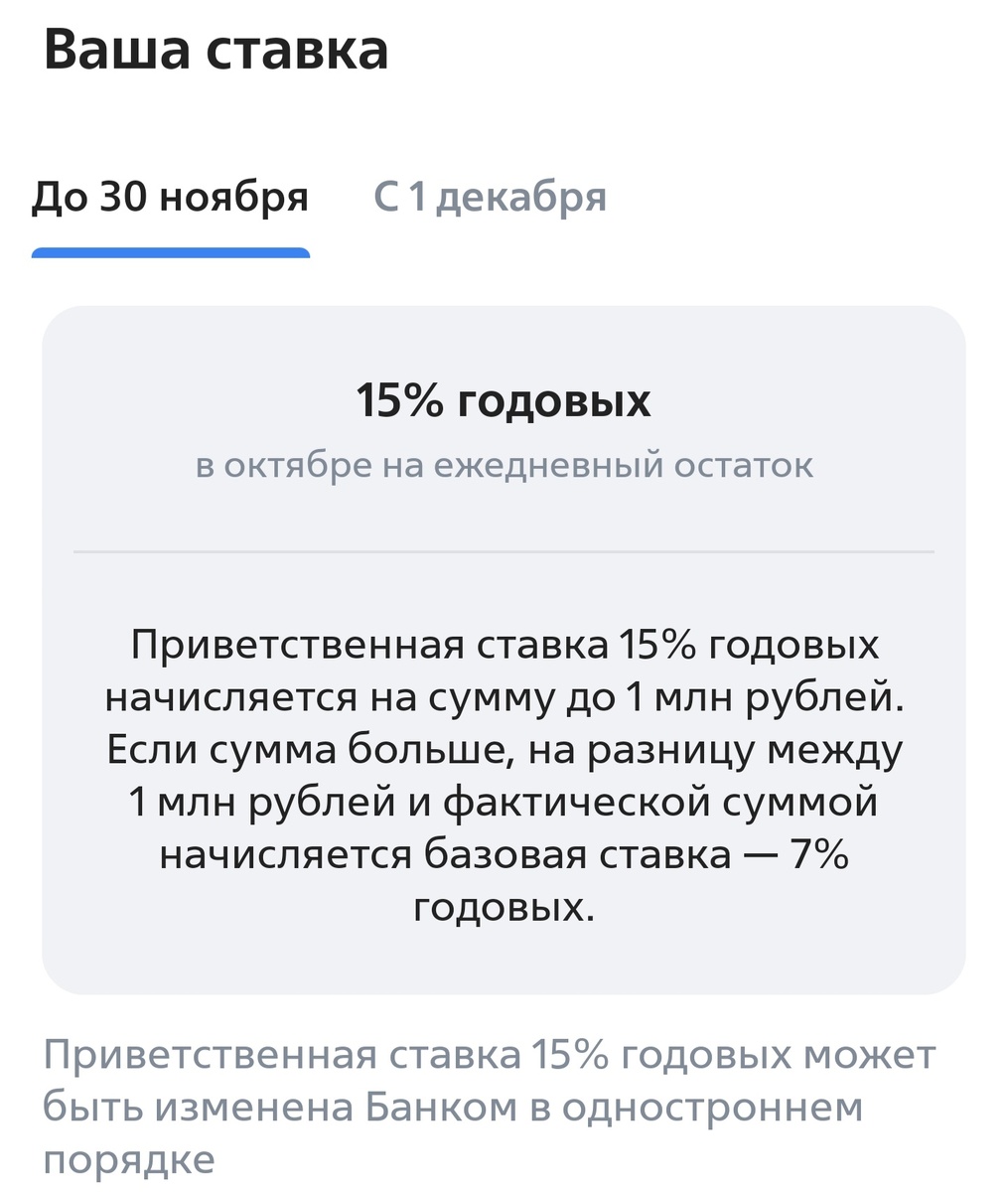Tap the '15% годовых' rate text
Image resolution: width=1008 pixels, height=1192 pixels.
click(504, 401)
